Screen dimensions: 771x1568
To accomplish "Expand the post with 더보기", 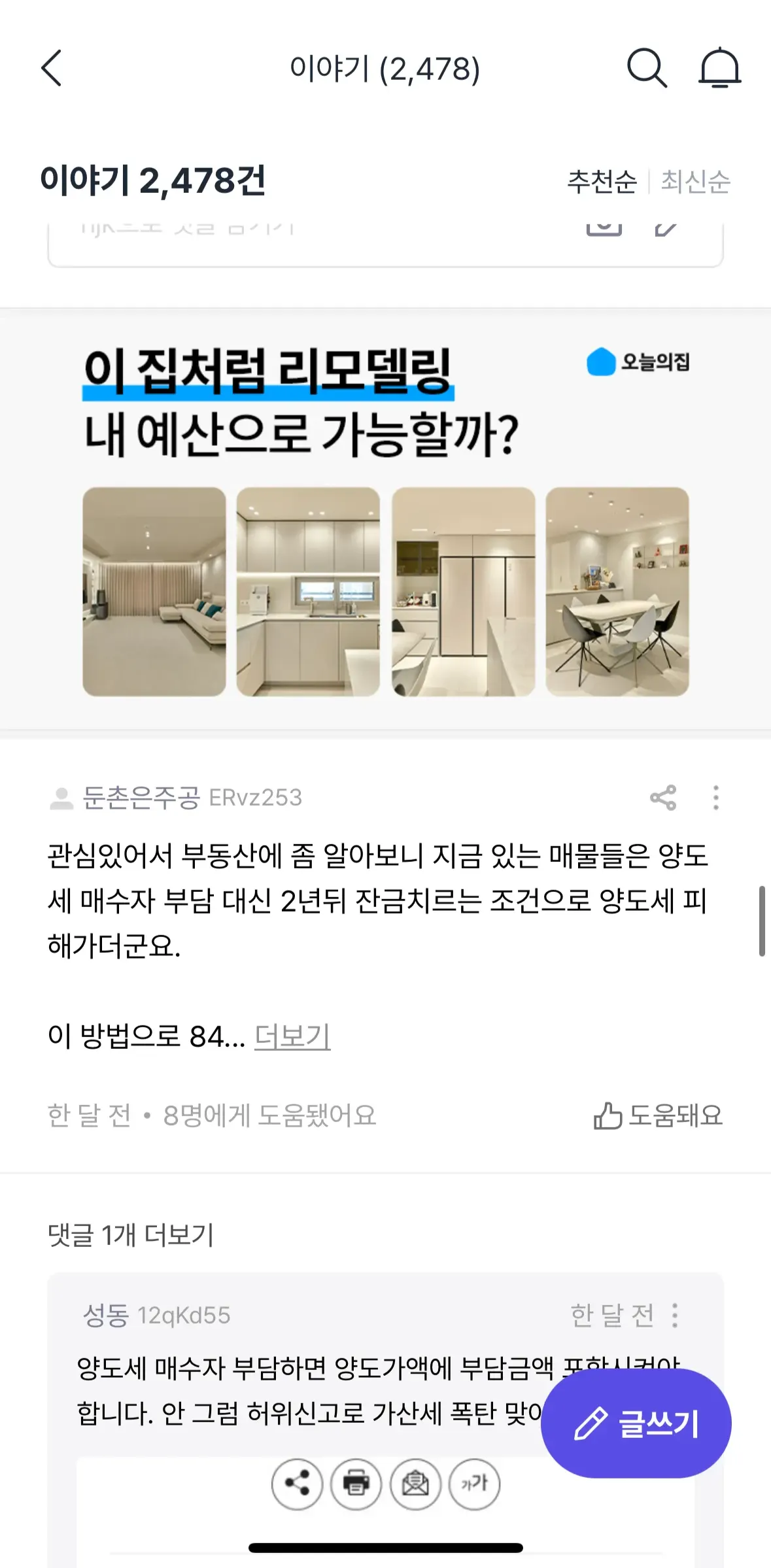I will pos(292,1036).
